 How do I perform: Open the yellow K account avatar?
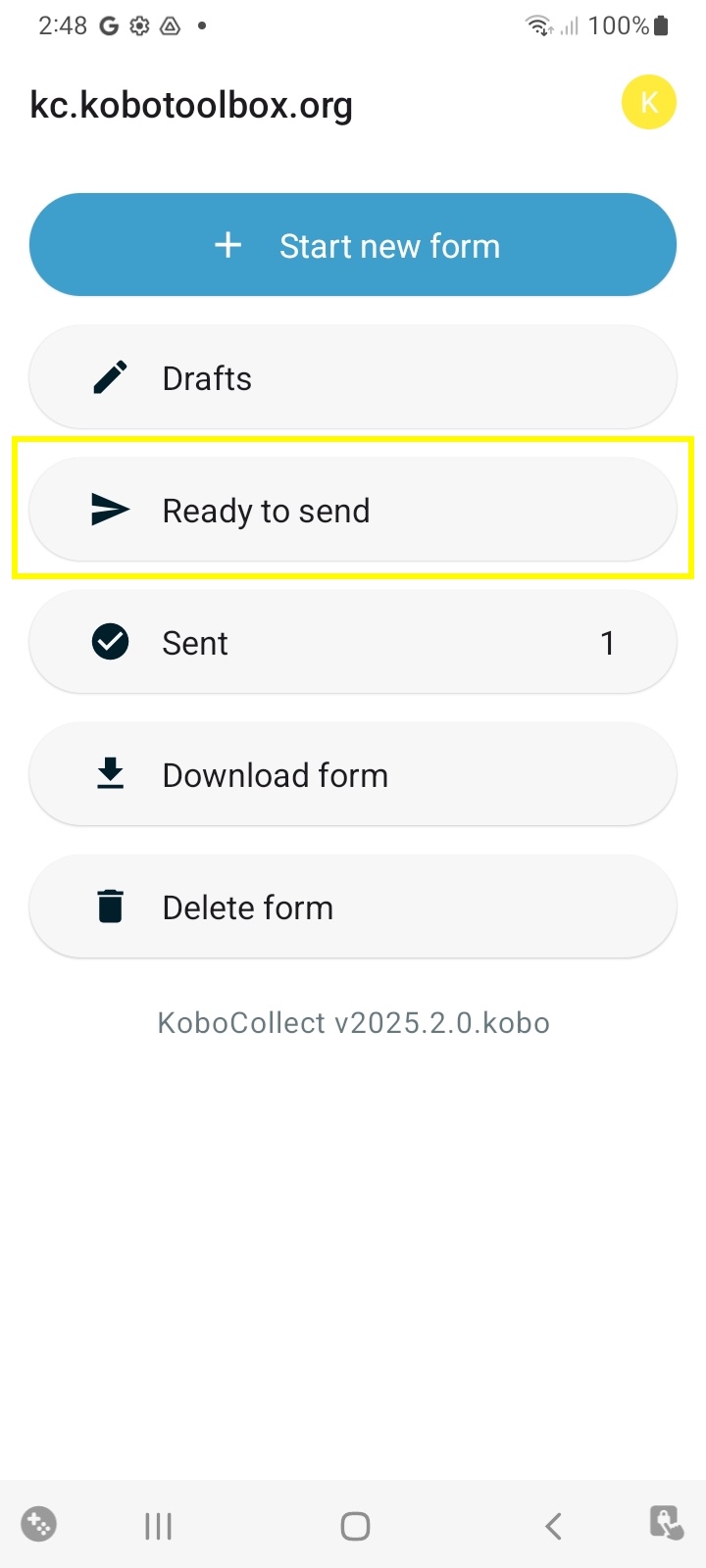pyautogui.click(x=649, y=102)
